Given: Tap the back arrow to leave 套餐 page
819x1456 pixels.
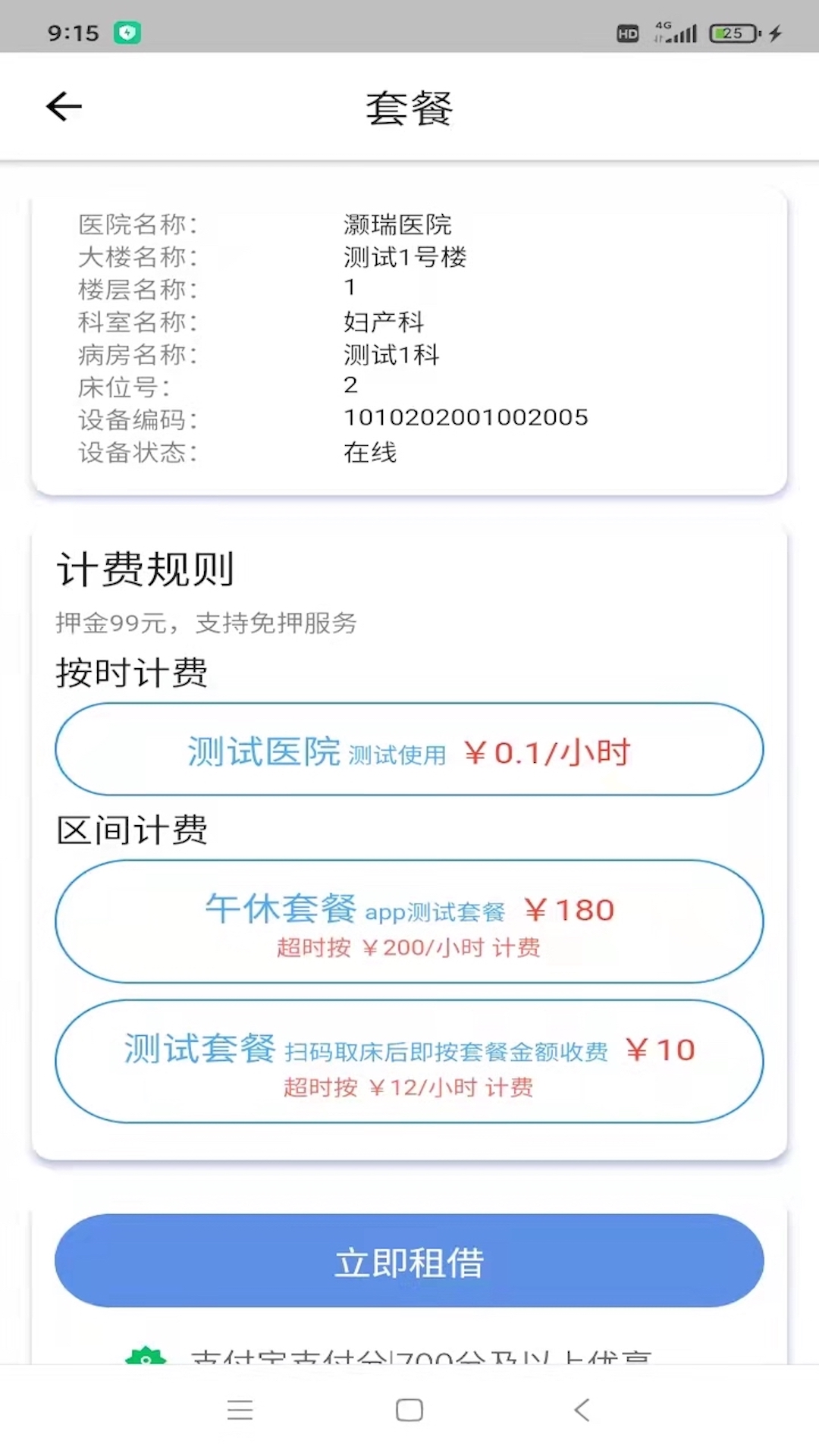Looking at the screenshot, I should pyautogui.click(x=64, y=106).
